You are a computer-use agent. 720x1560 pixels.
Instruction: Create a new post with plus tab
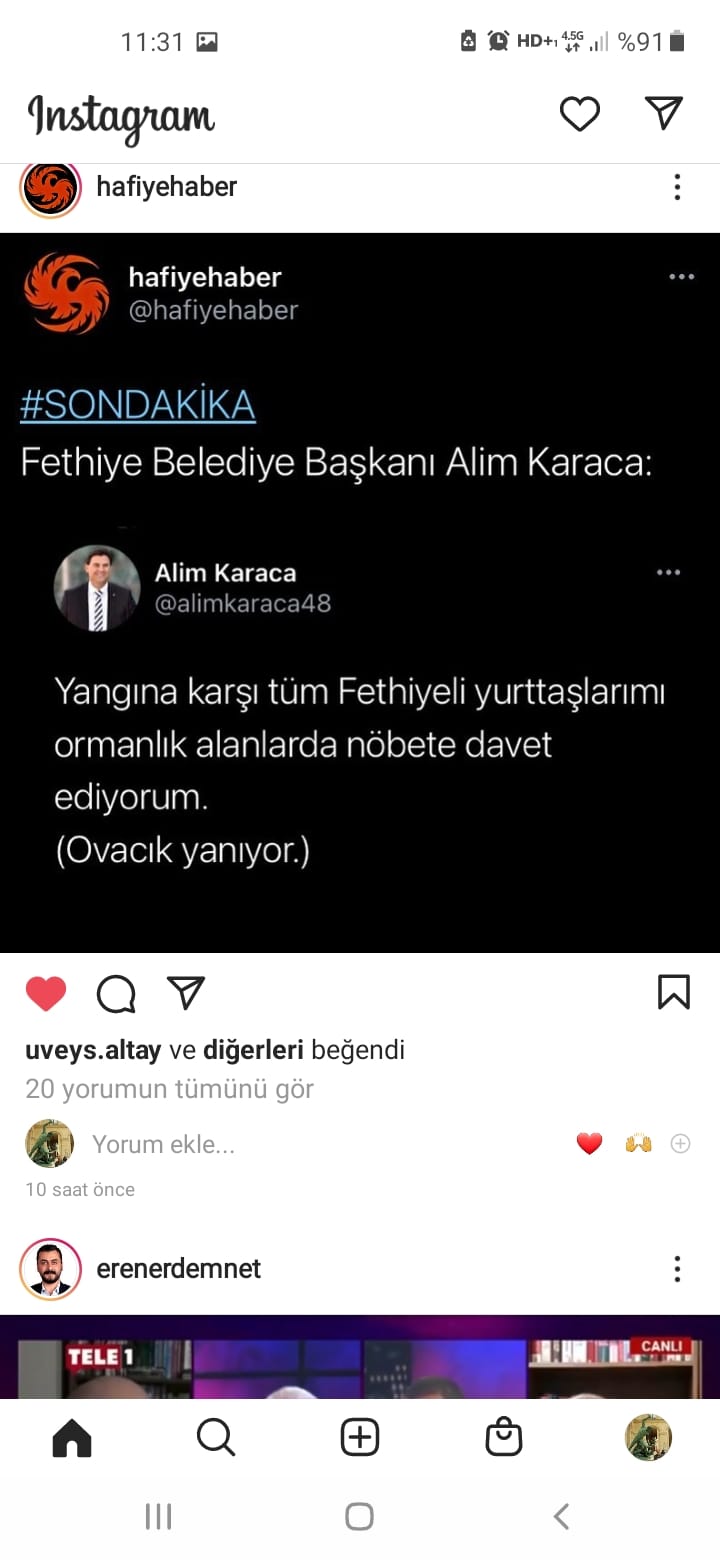point(360,1438)
